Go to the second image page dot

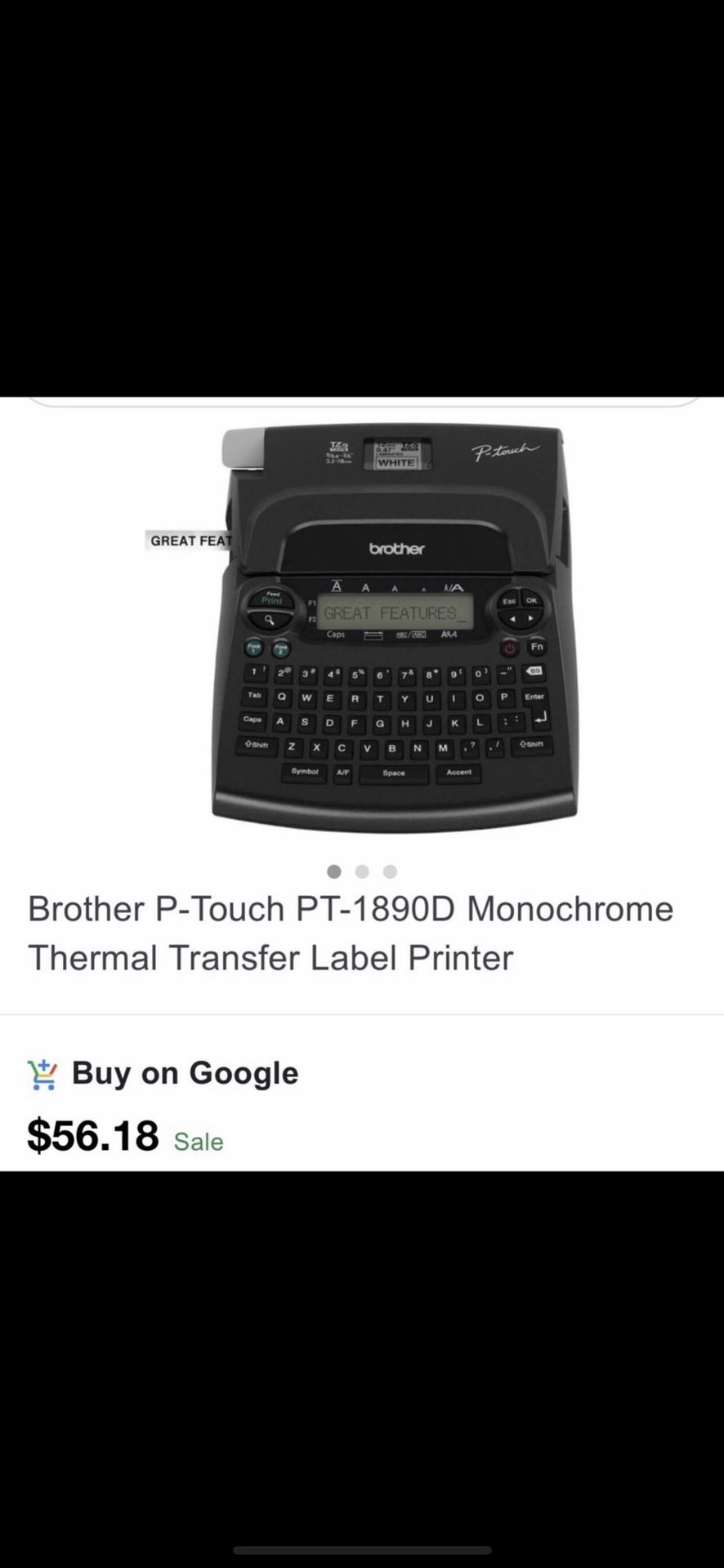[x=362, y=872]
